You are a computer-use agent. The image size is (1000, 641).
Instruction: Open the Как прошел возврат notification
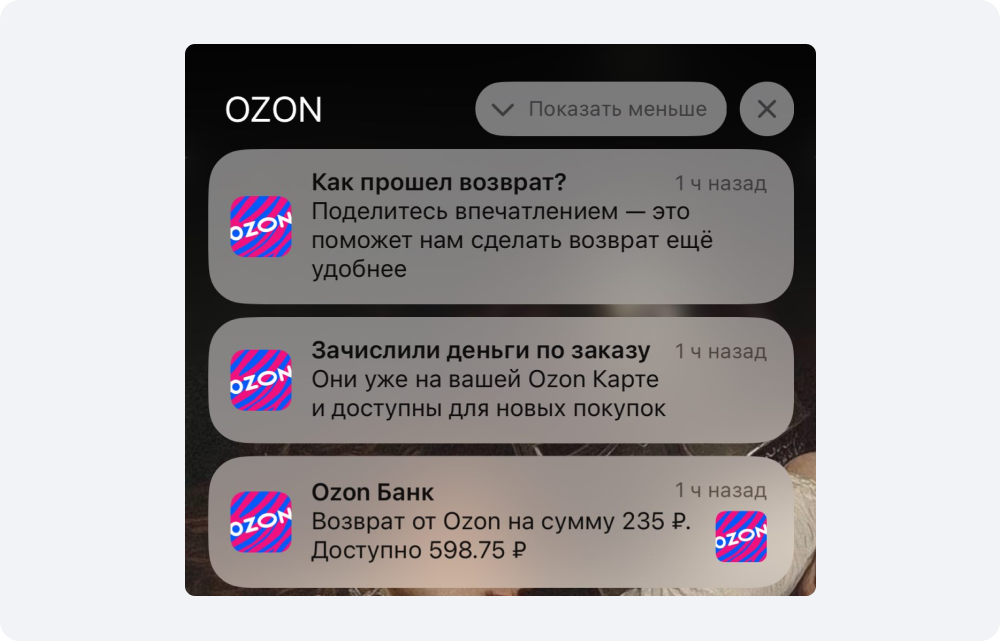[x=500, y=226]
